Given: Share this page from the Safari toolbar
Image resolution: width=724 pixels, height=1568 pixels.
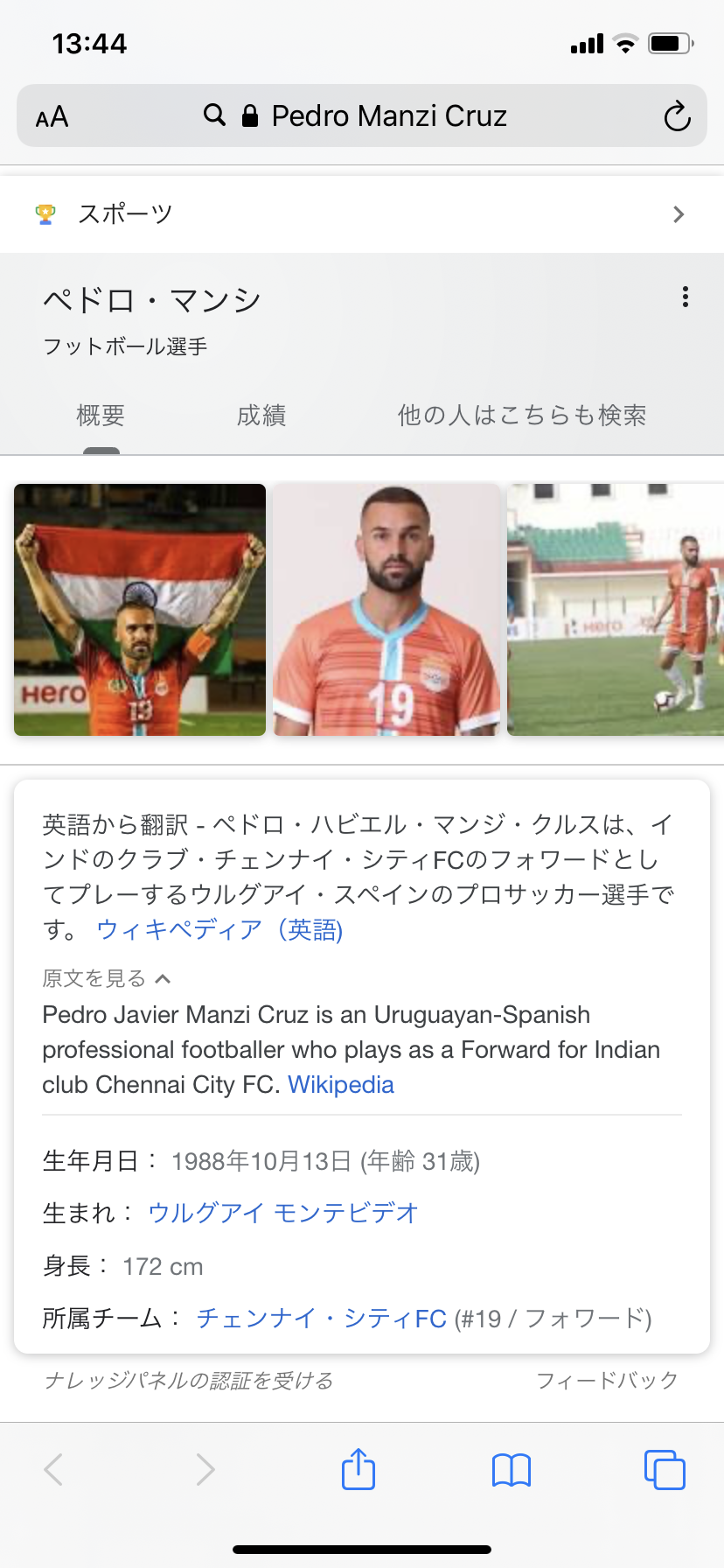Looking at the screenshot, I should tap(359, 1469).
